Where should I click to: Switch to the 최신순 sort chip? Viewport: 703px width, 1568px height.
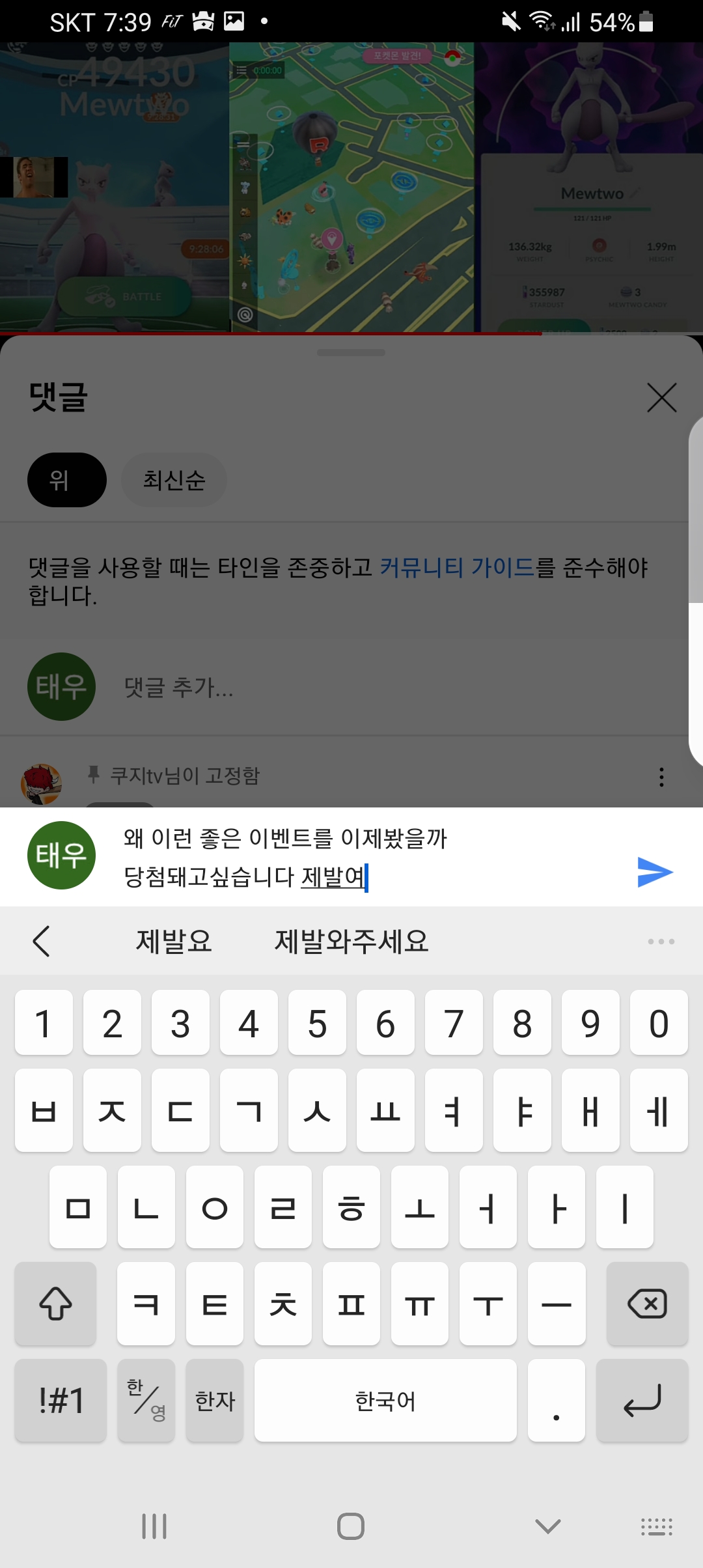(174, 481)
